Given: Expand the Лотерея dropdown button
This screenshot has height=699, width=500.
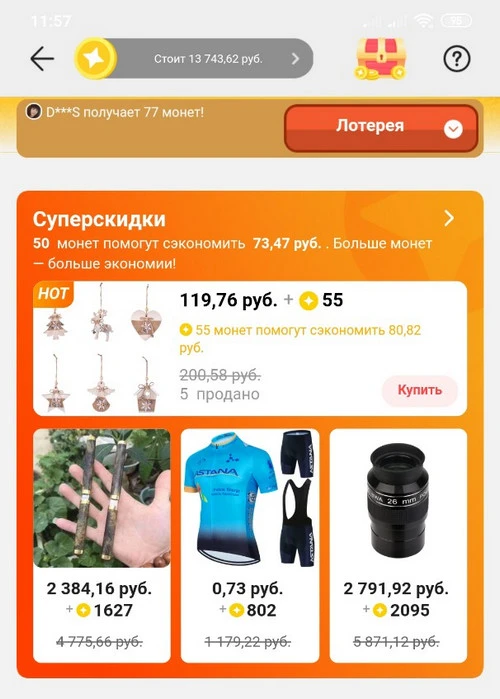Looking at the screenshot, I should pos(381,128).
